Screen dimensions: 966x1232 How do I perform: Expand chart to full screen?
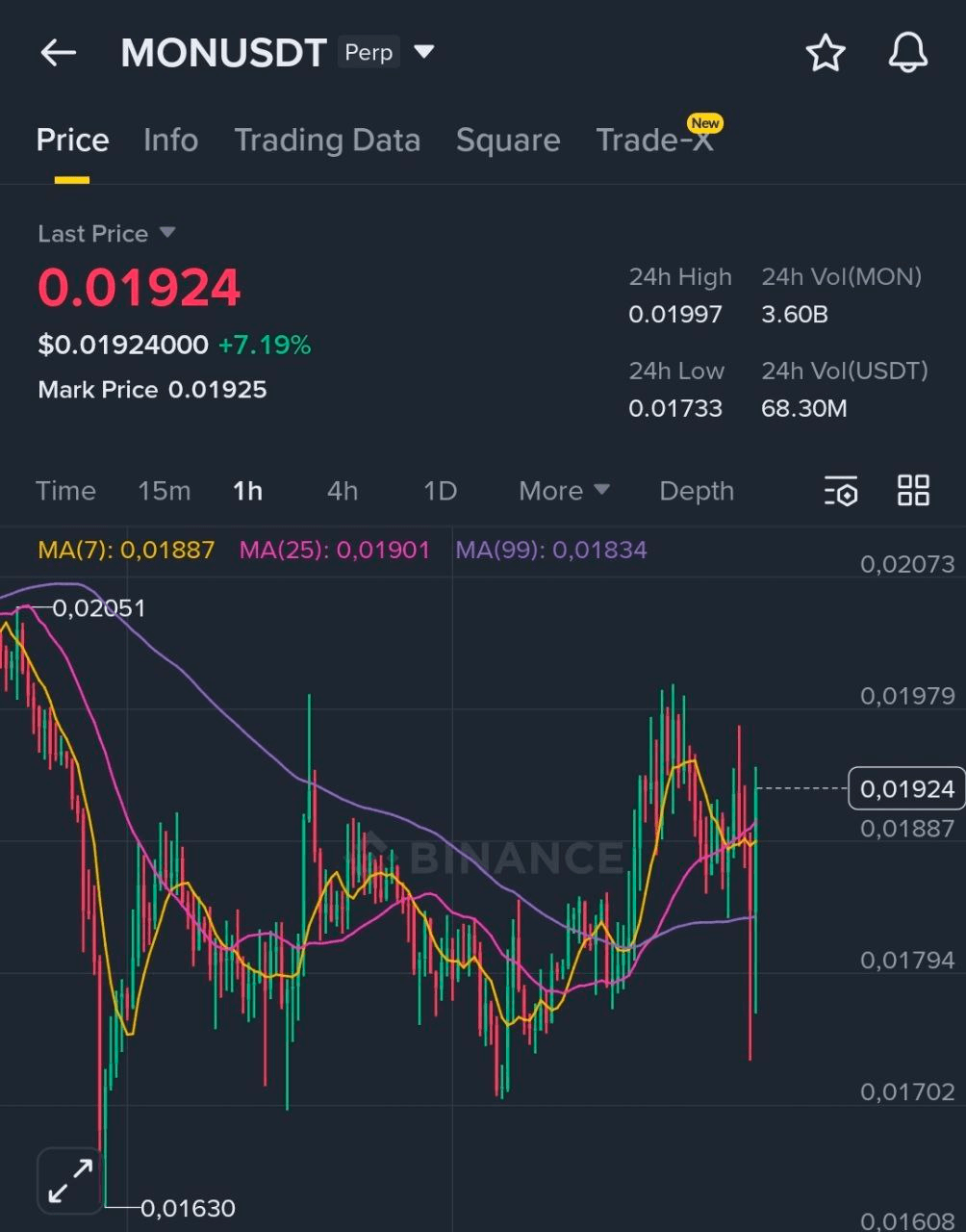click(70, 1181)
